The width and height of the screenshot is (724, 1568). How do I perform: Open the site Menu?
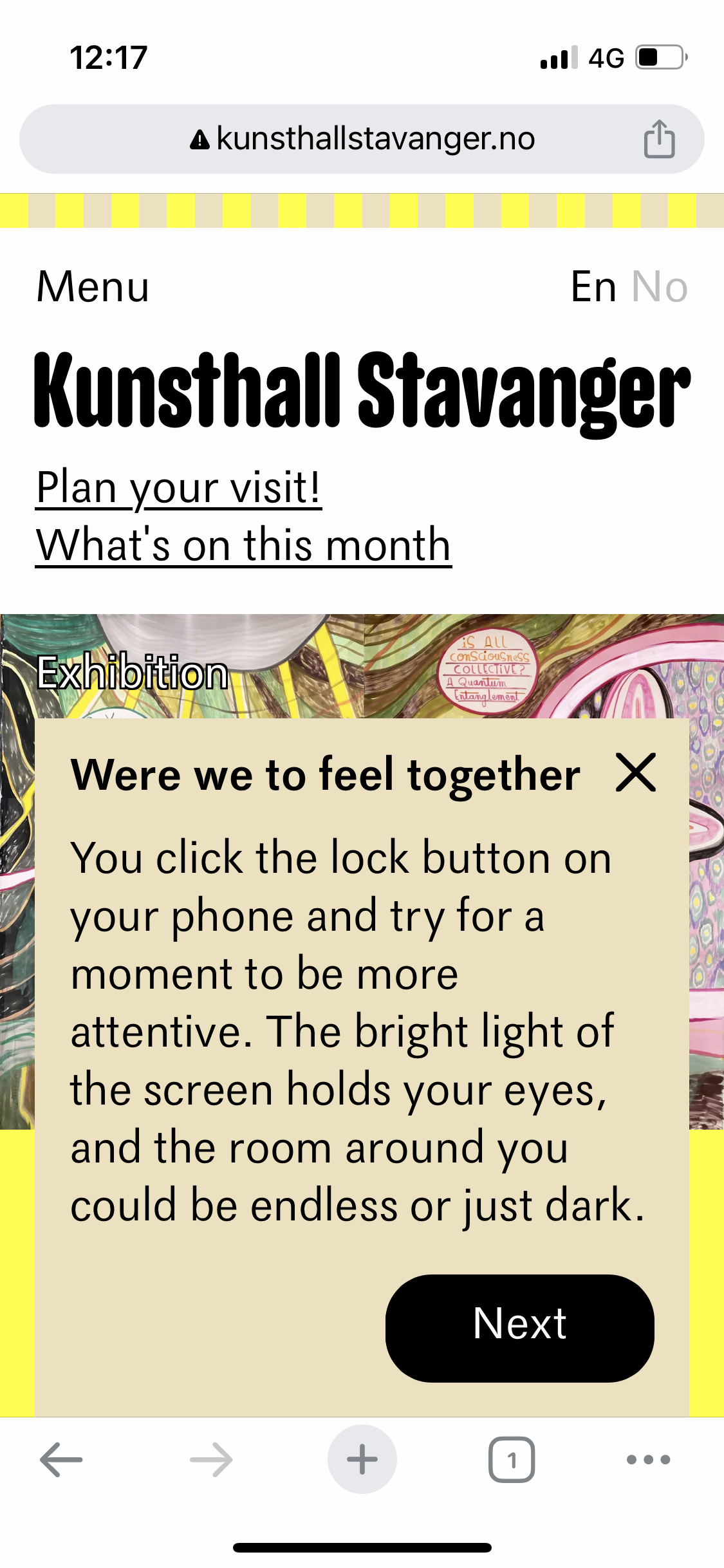(93, 286)
